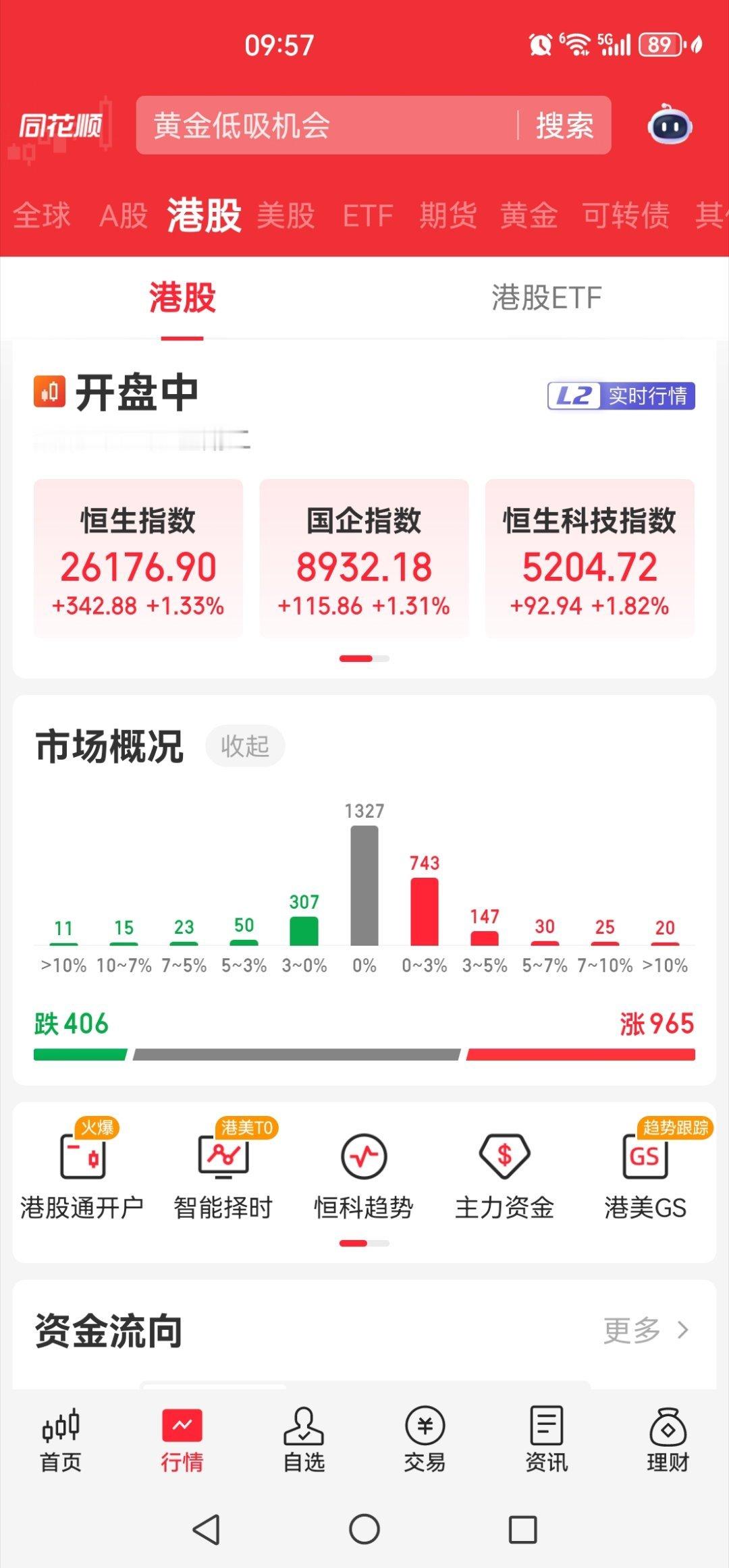
Task: Open the 恒科趋势 trend feature
Action: coord(364,1174)
